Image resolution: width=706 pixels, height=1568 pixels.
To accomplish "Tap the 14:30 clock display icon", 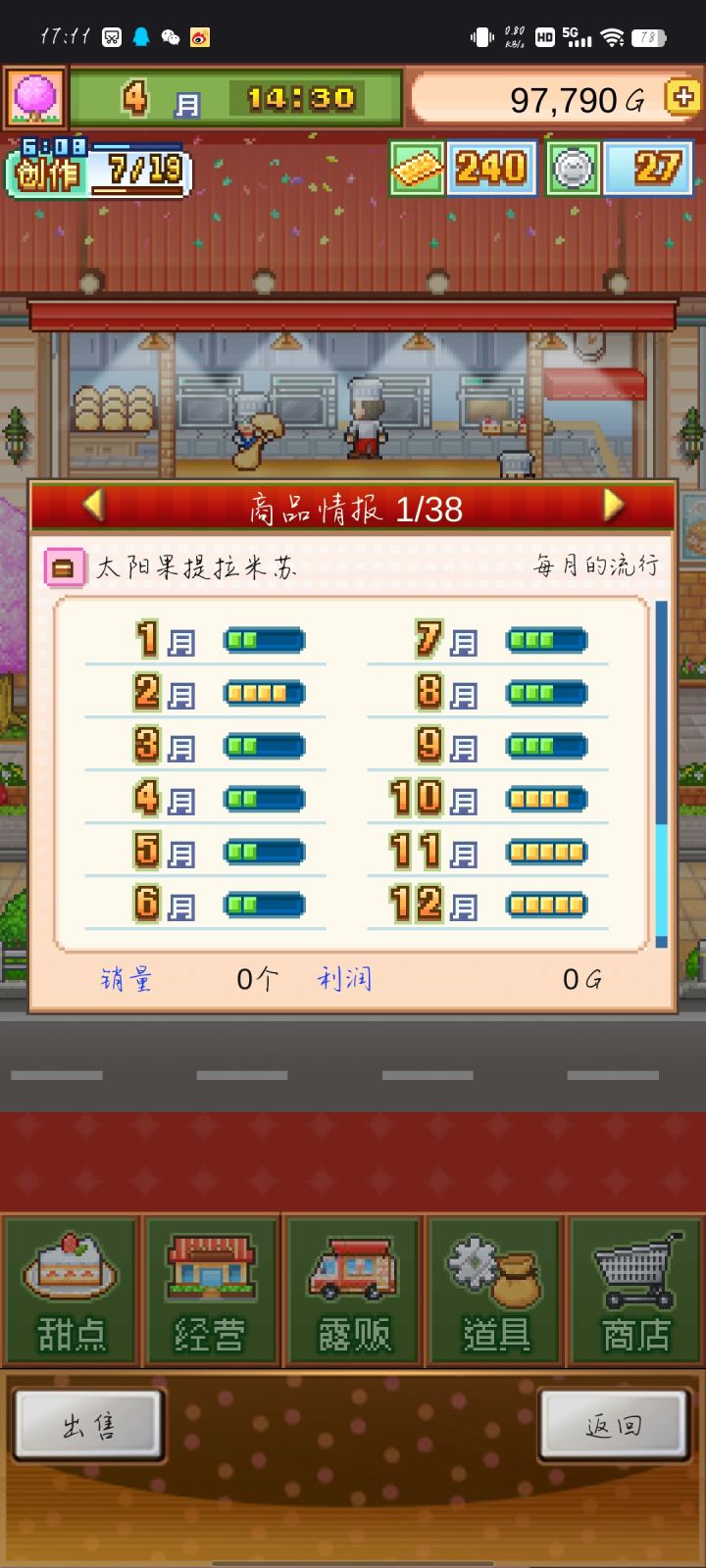I will 304,97.
